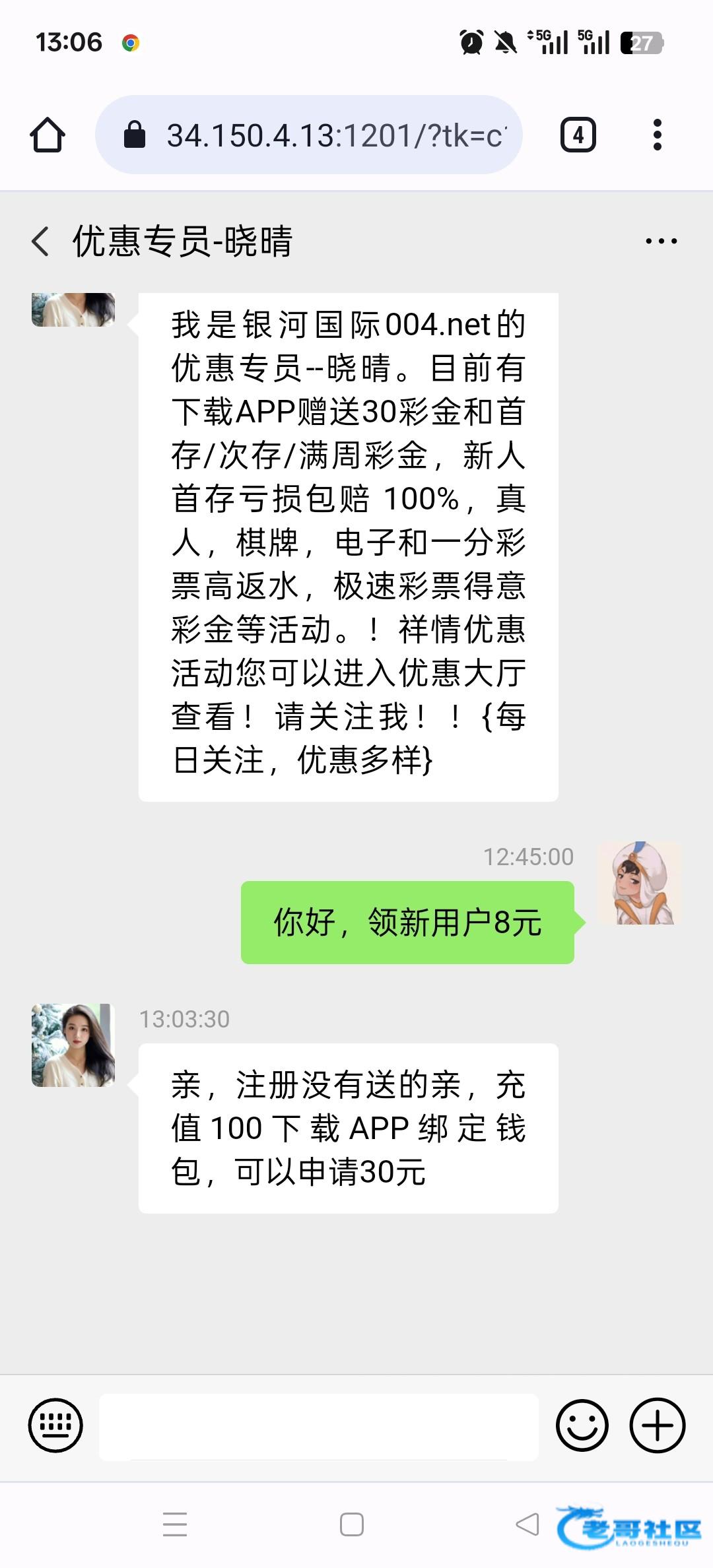This screenshot has width=713, height=1568.
Task: Open the chat's three-dot options menu
Action: point(661,242)
